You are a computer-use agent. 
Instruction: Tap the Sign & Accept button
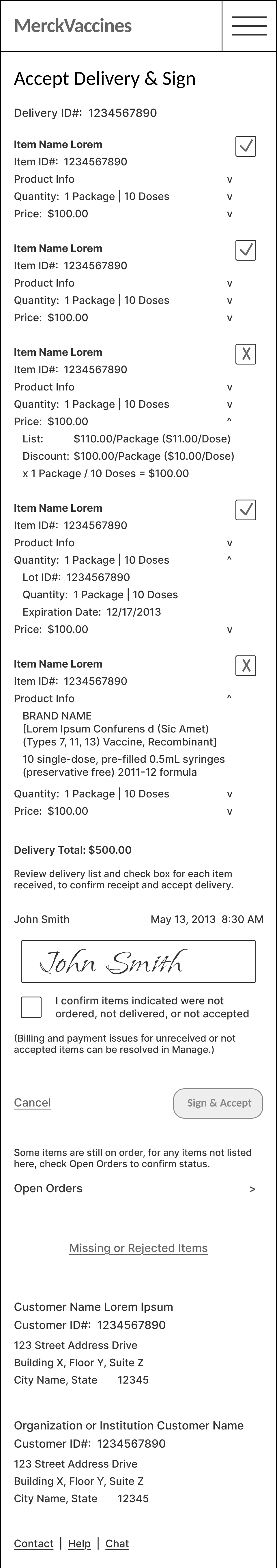(218, 1103)
